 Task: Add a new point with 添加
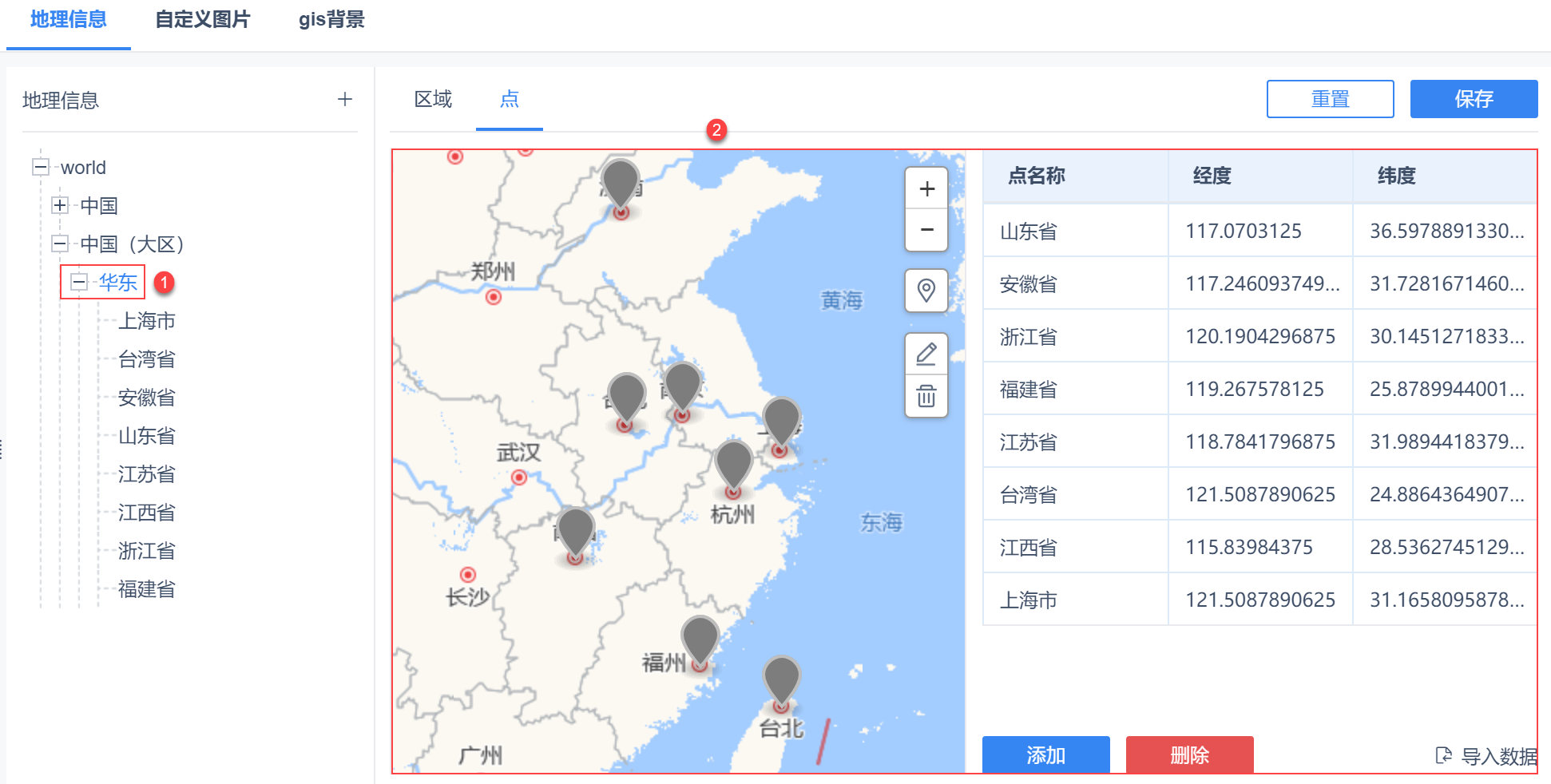tap(1045, 754)
